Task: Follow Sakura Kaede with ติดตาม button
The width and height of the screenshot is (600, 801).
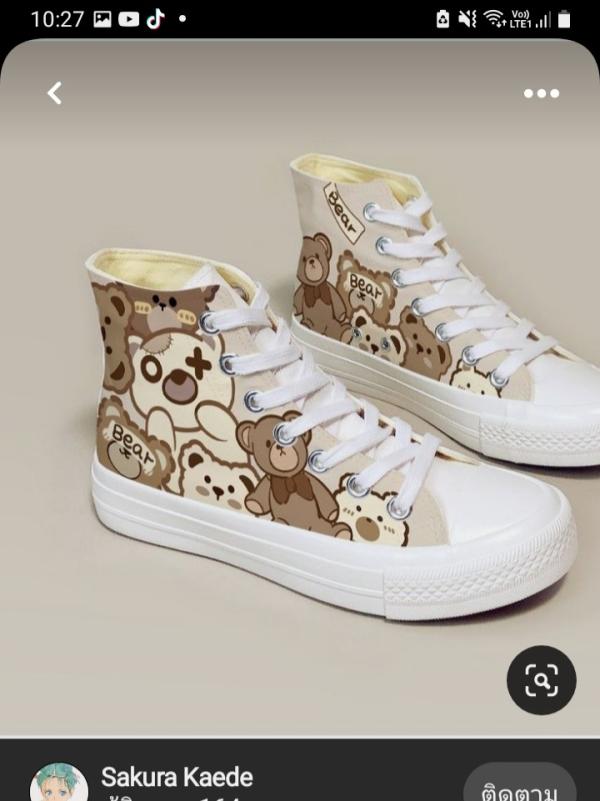Action: (x=520, y=787)
